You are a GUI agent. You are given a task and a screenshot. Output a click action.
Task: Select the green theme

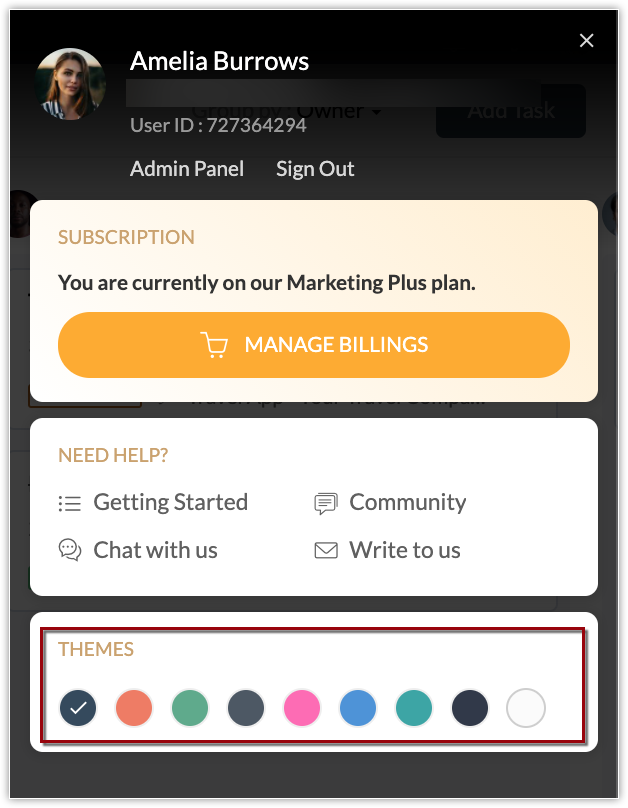tap(190, 707)
